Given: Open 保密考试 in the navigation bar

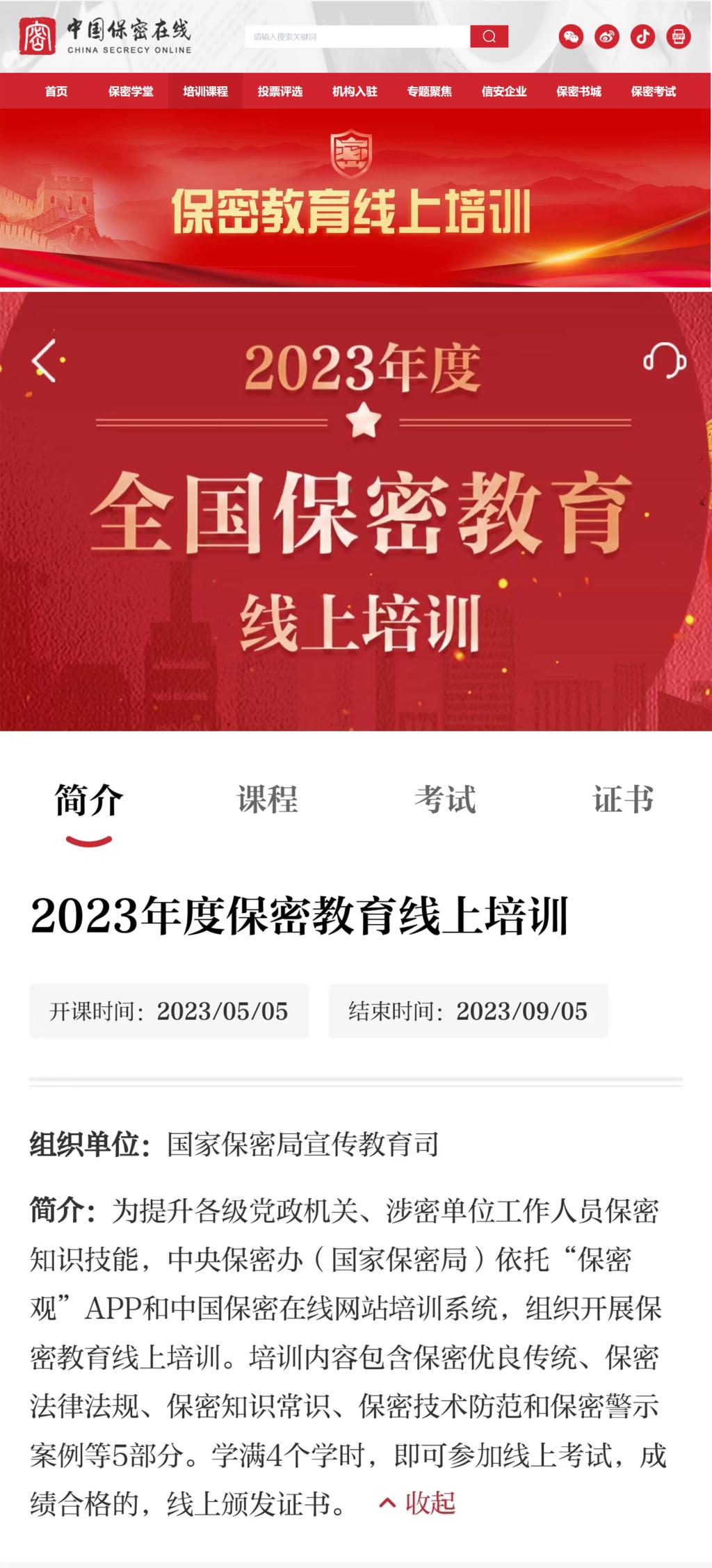Looking at the screenshot, I should pos(653,91).
